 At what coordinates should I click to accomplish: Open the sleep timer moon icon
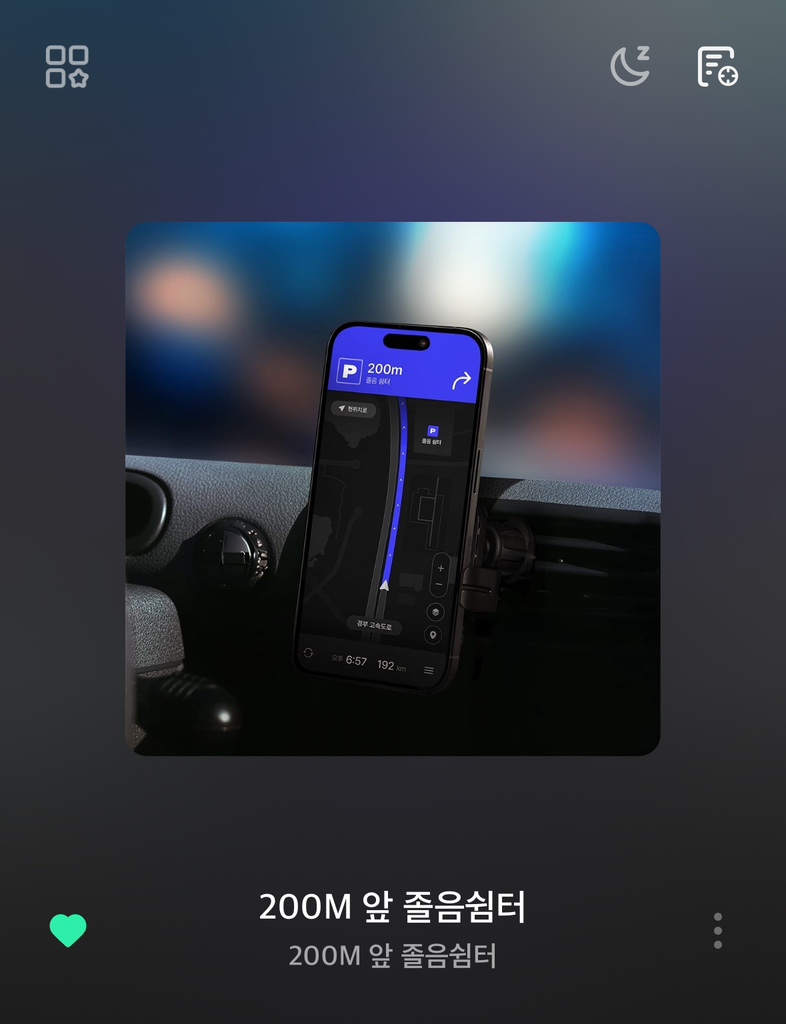[x=630, y=66]
